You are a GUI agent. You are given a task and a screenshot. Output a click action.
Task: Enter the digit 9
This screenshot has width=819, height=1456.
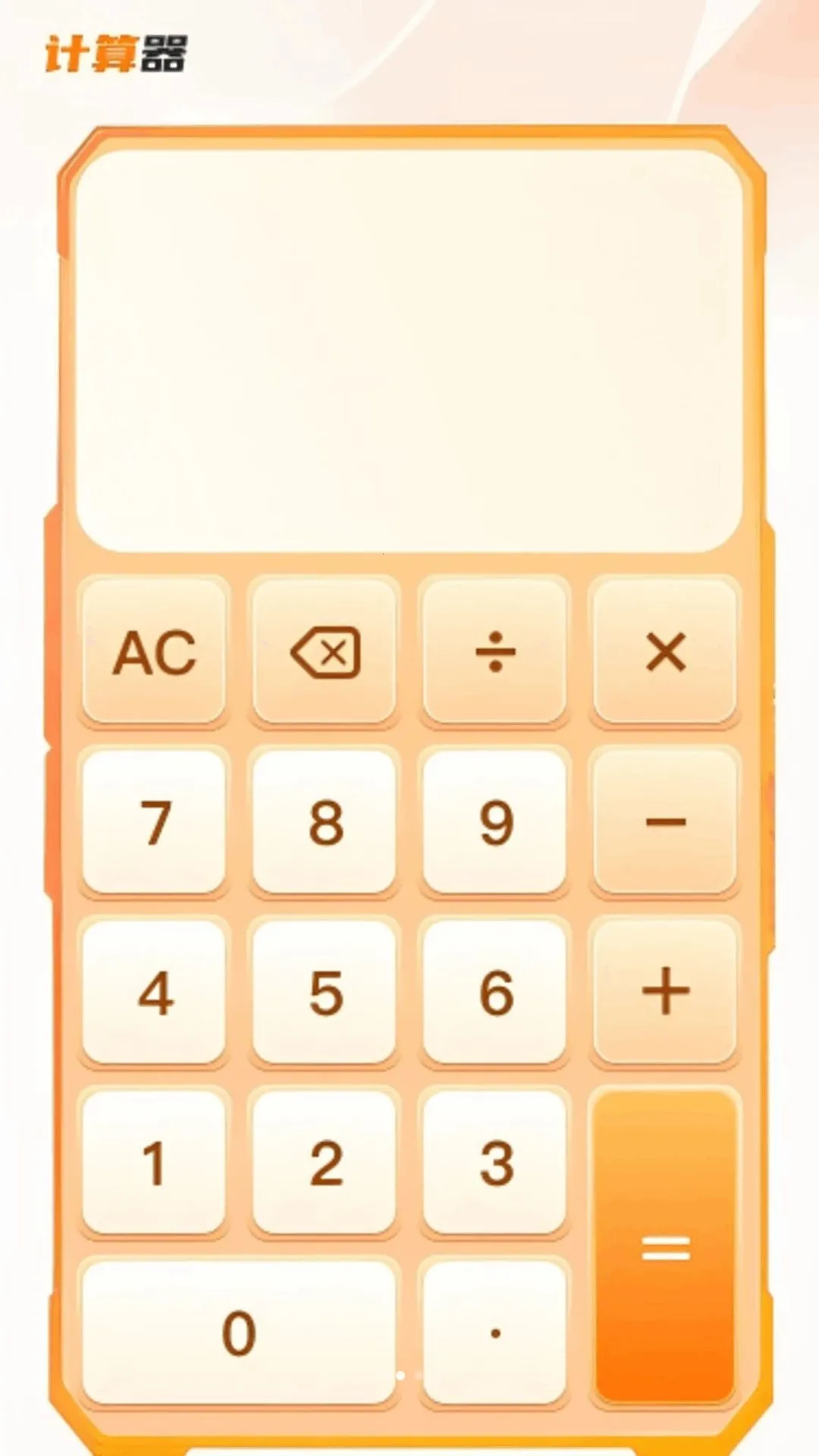tap(495, 822)
